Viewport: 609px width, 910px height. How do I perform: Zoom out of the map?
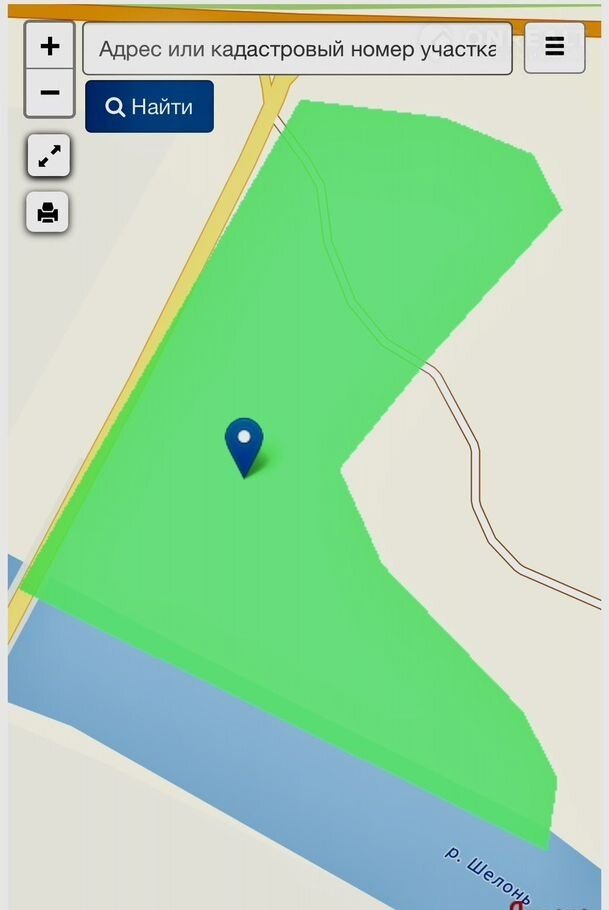(x=49, y=93)
